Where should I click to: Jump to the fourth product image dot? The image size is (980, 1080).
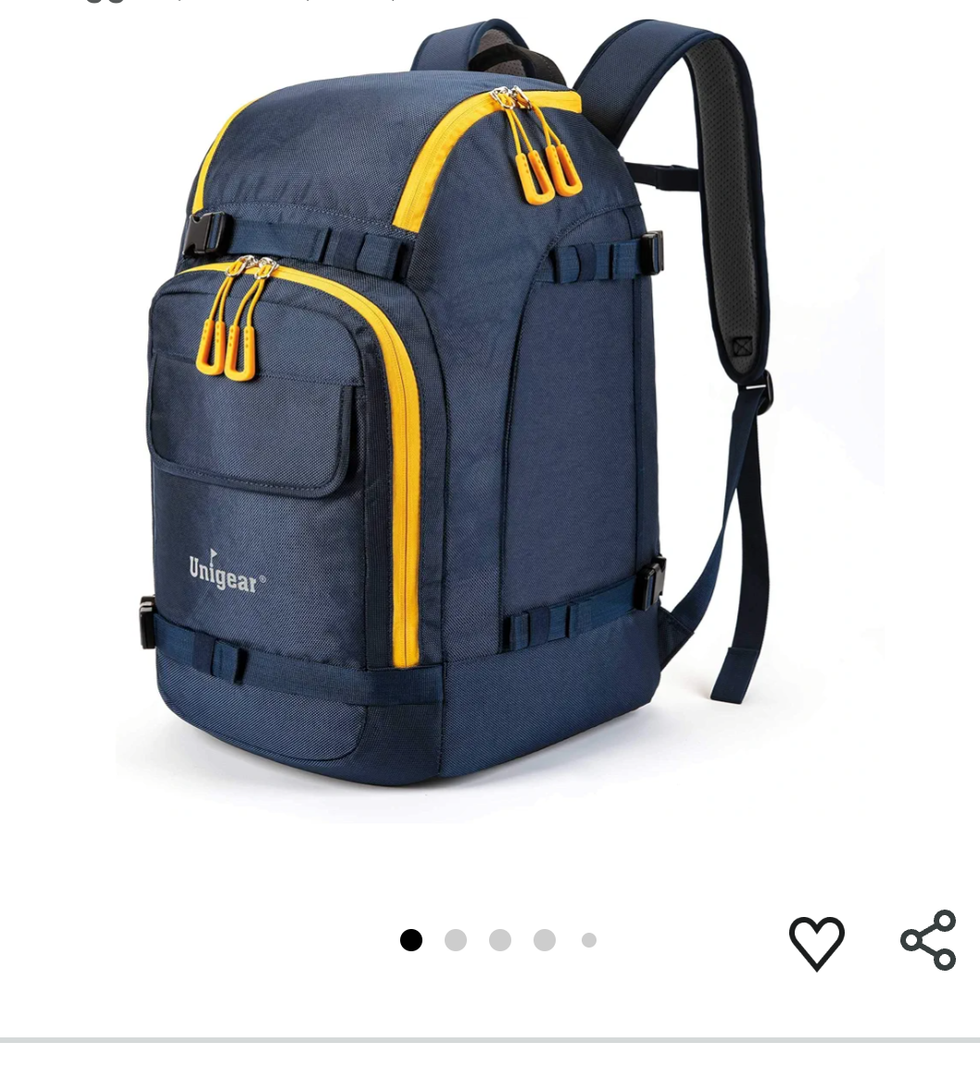click(544, 940)
